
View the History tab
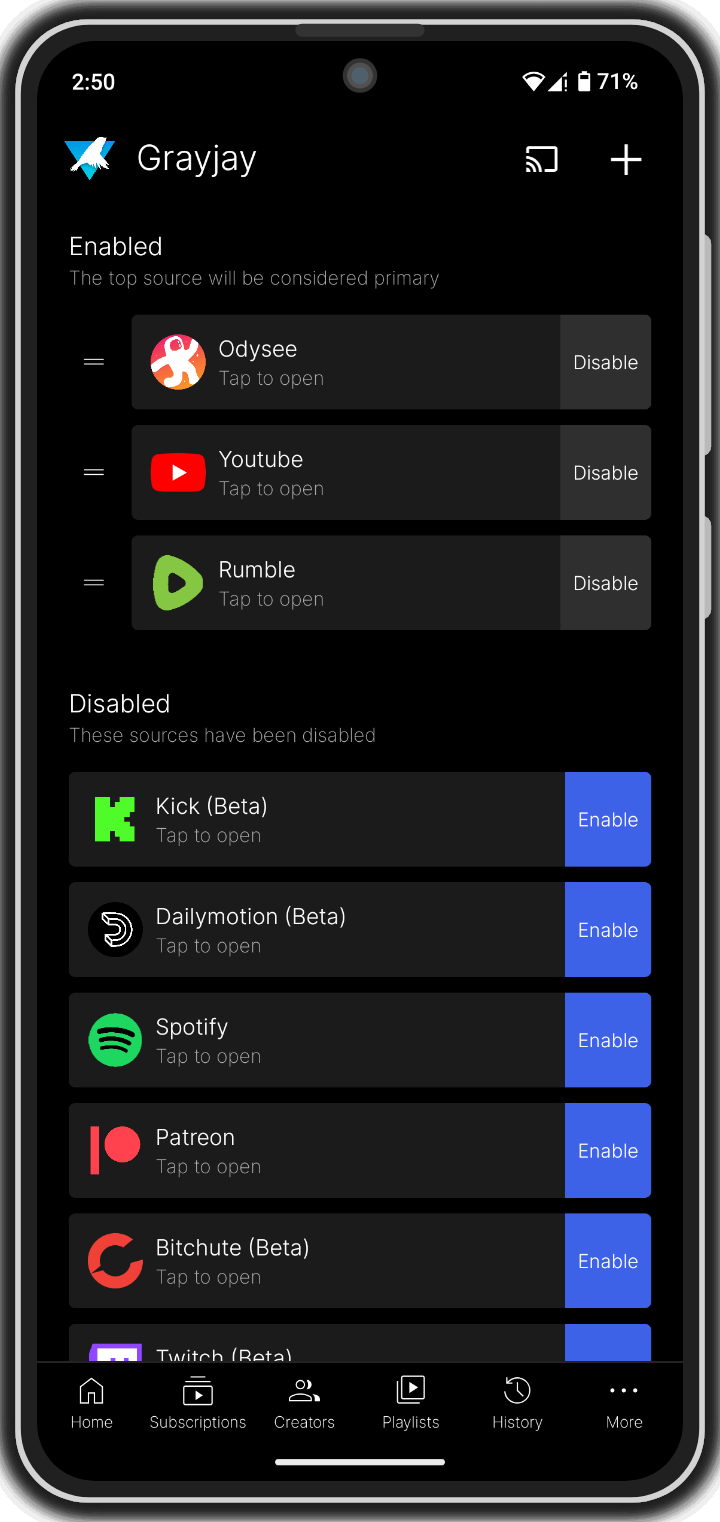[x=517, y=1403]
